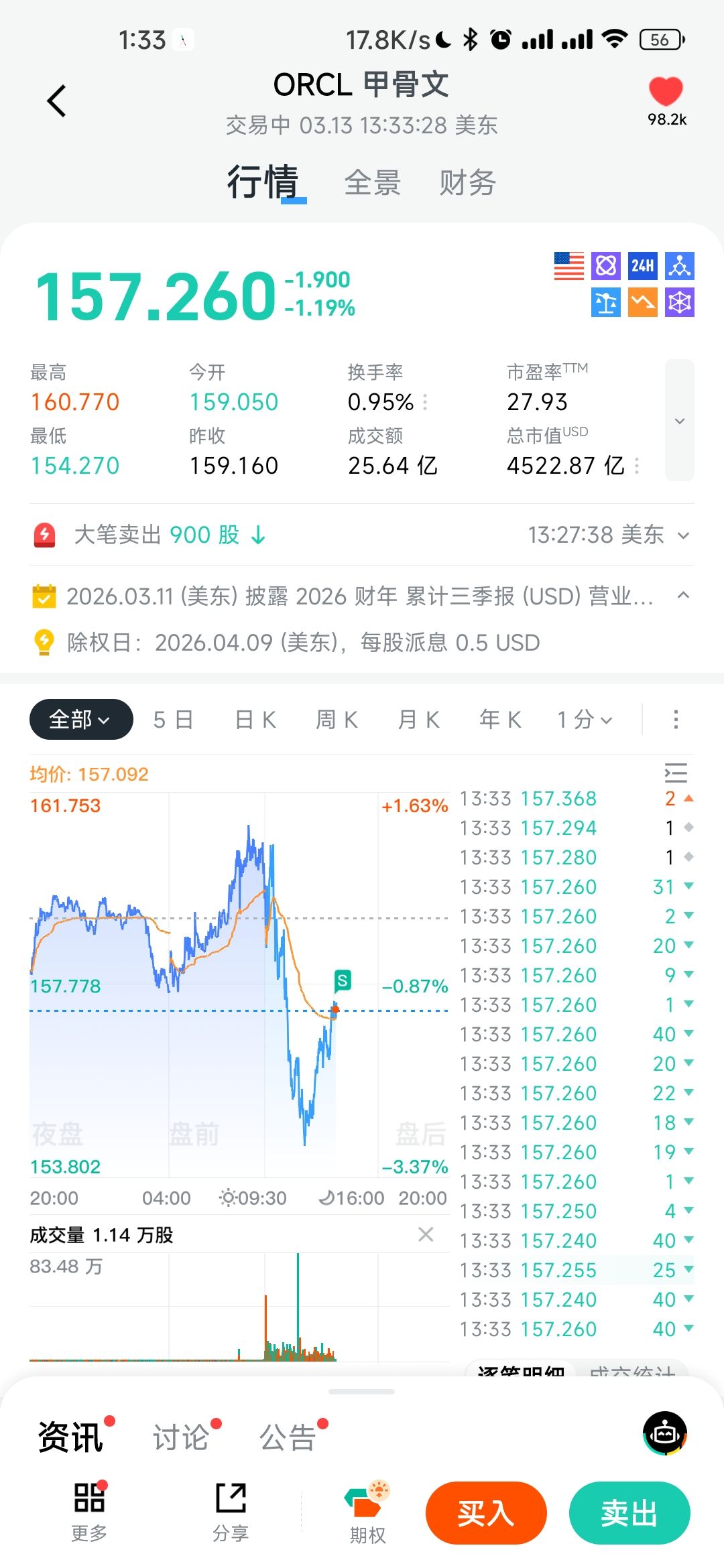Collapse the 2026 财年 三季报 notice
Screen dimensions: 724x1568
point(683,595)
